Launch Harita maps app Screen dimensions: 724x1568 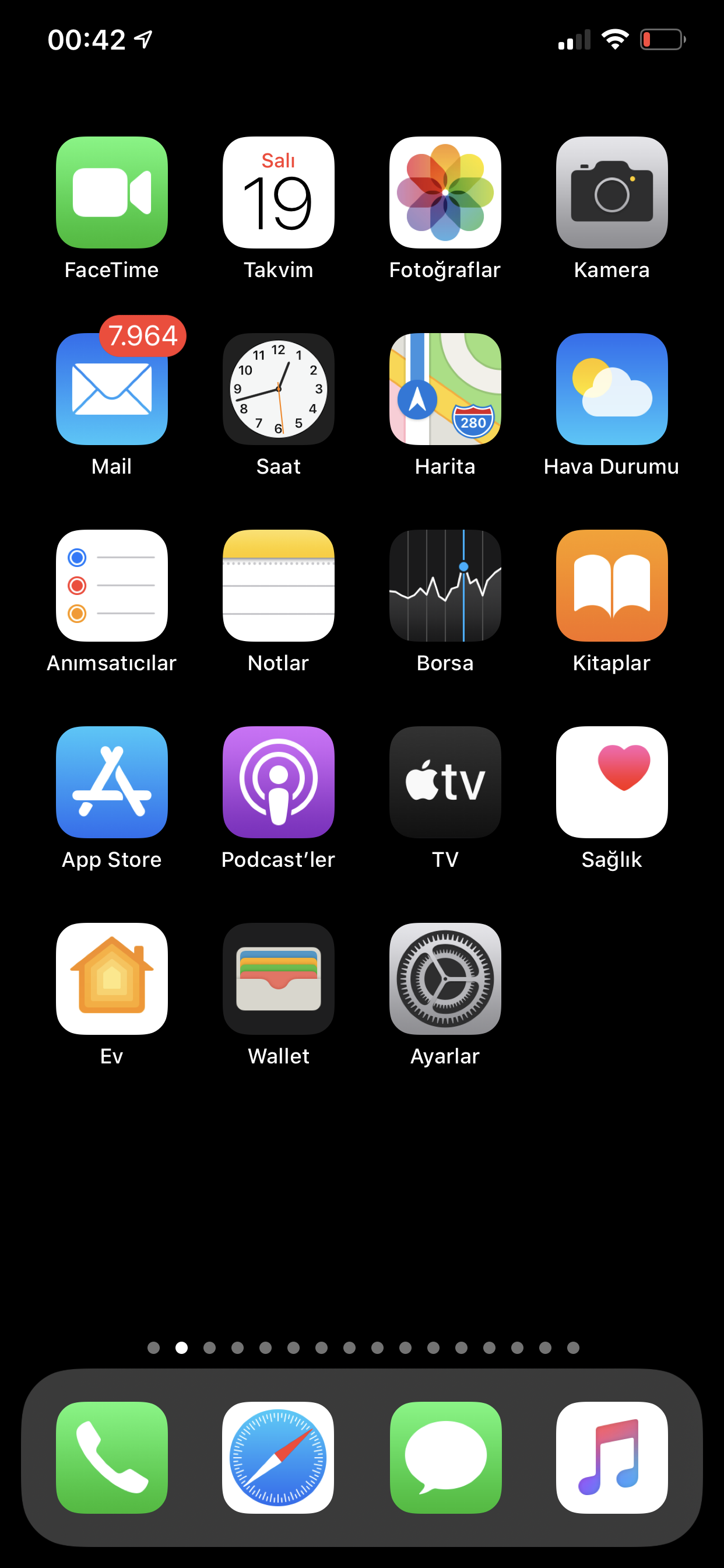pos(445,389)
